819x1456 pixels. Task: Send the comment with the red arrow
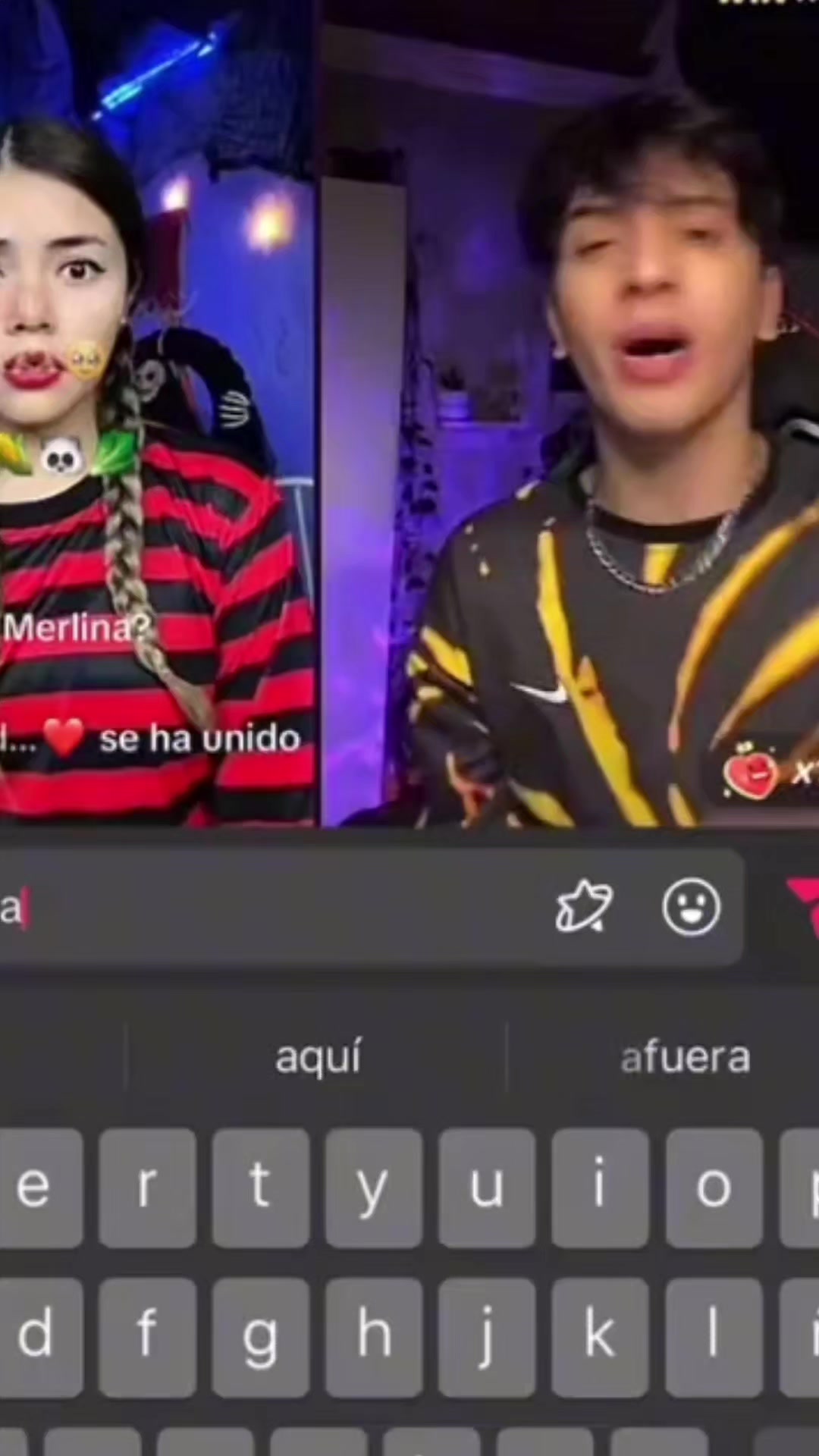pos(802,905)
